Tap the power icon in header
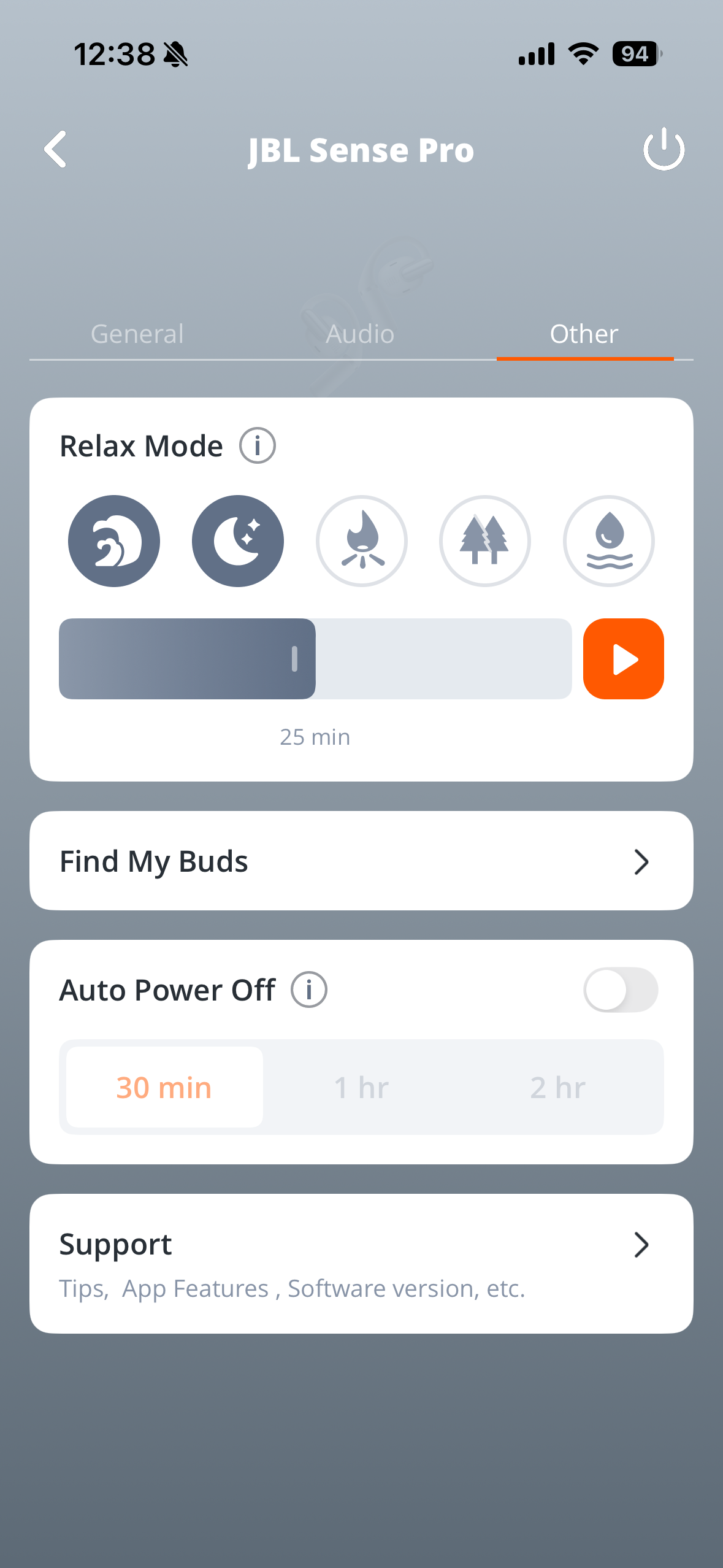 tap(664, 149)
